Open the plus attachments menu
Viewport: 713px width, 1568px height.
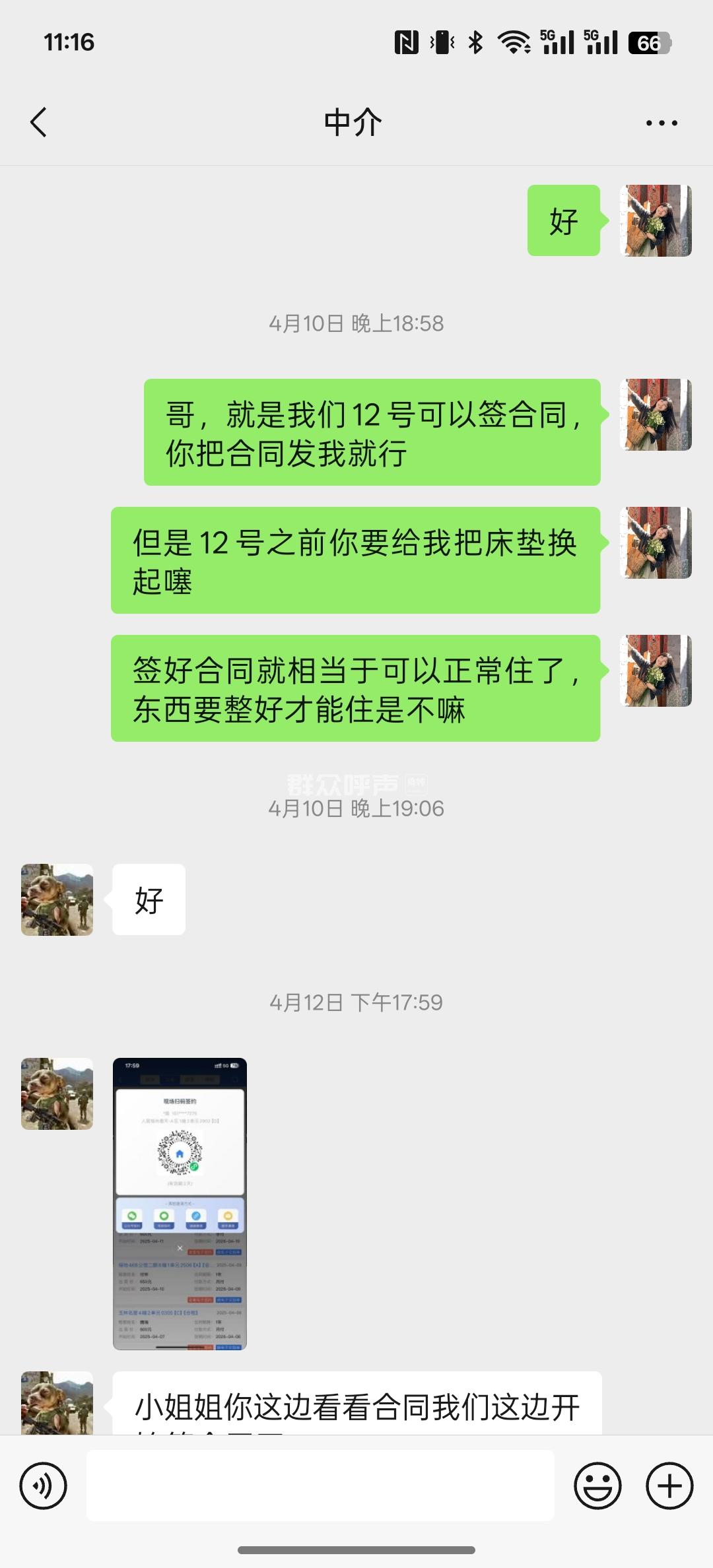(669, 1486)
